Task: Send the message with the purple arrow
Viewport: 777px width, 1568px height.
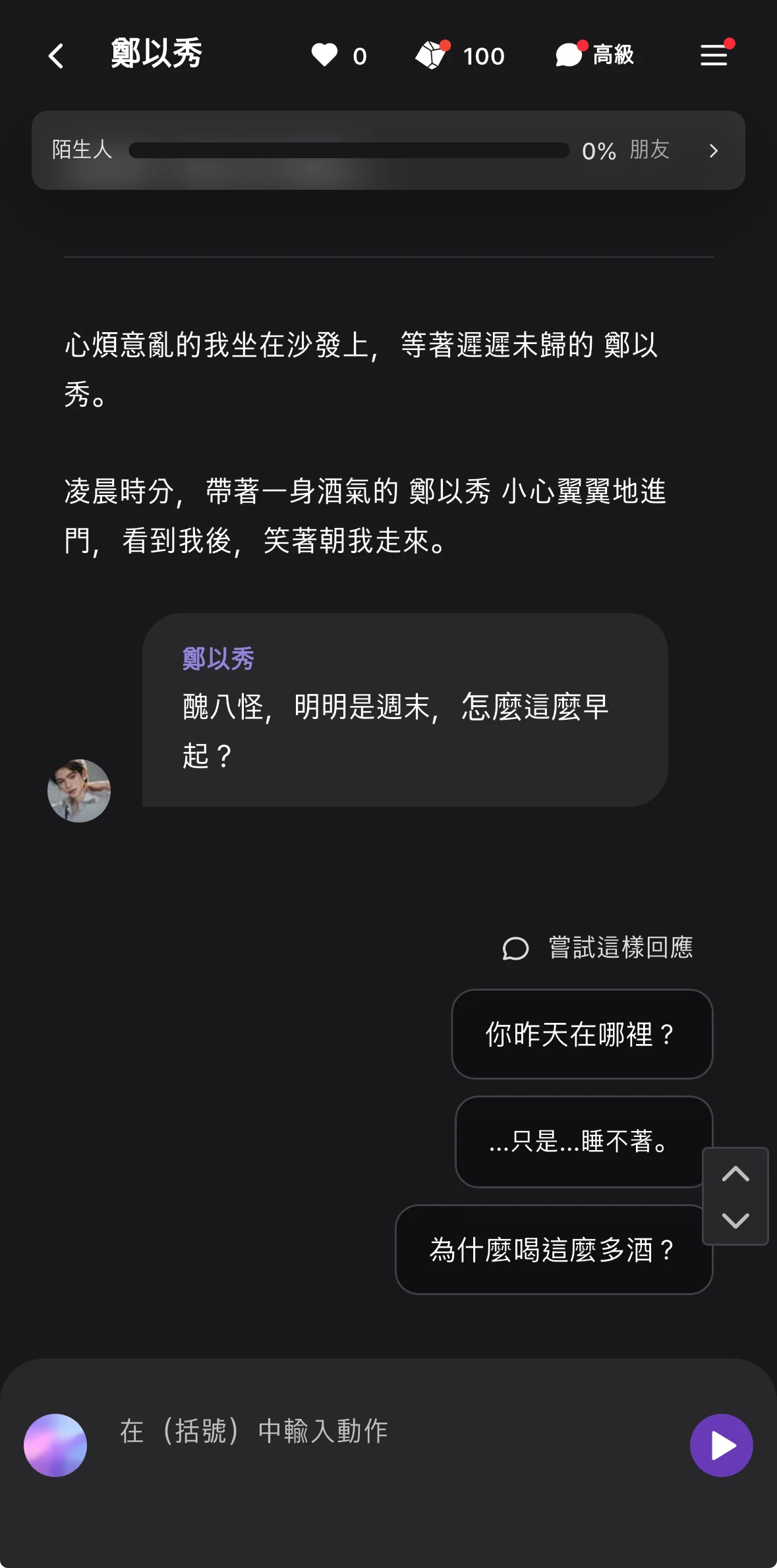Action: [x=722, y=1445]
